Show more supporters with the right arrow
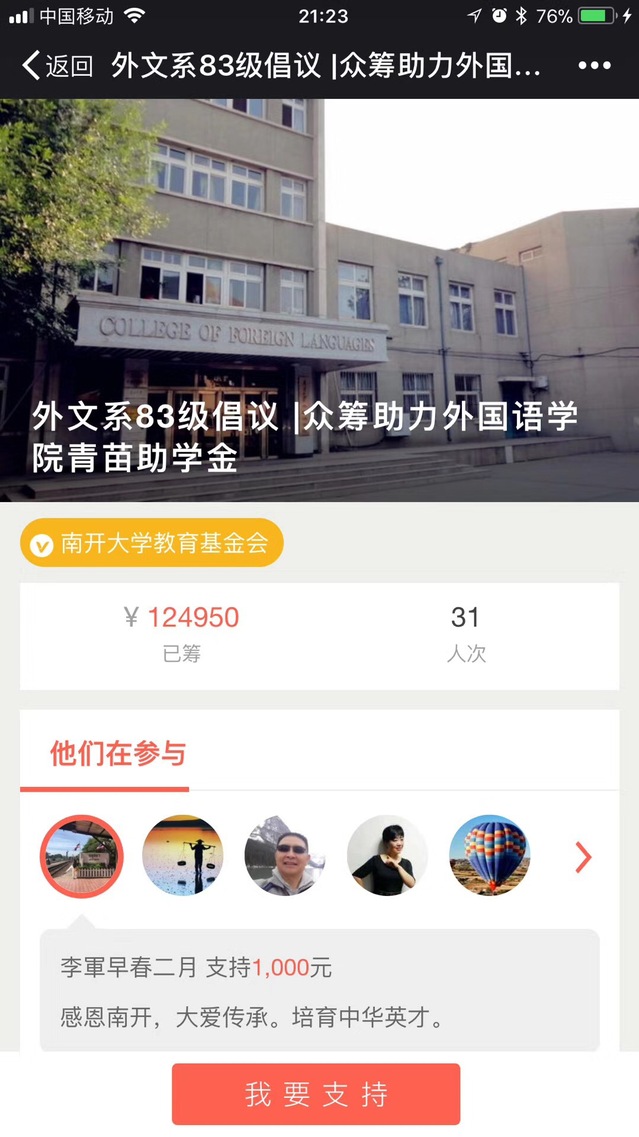Viewport: 639px width, 1137px height. (x=583, y=857)
